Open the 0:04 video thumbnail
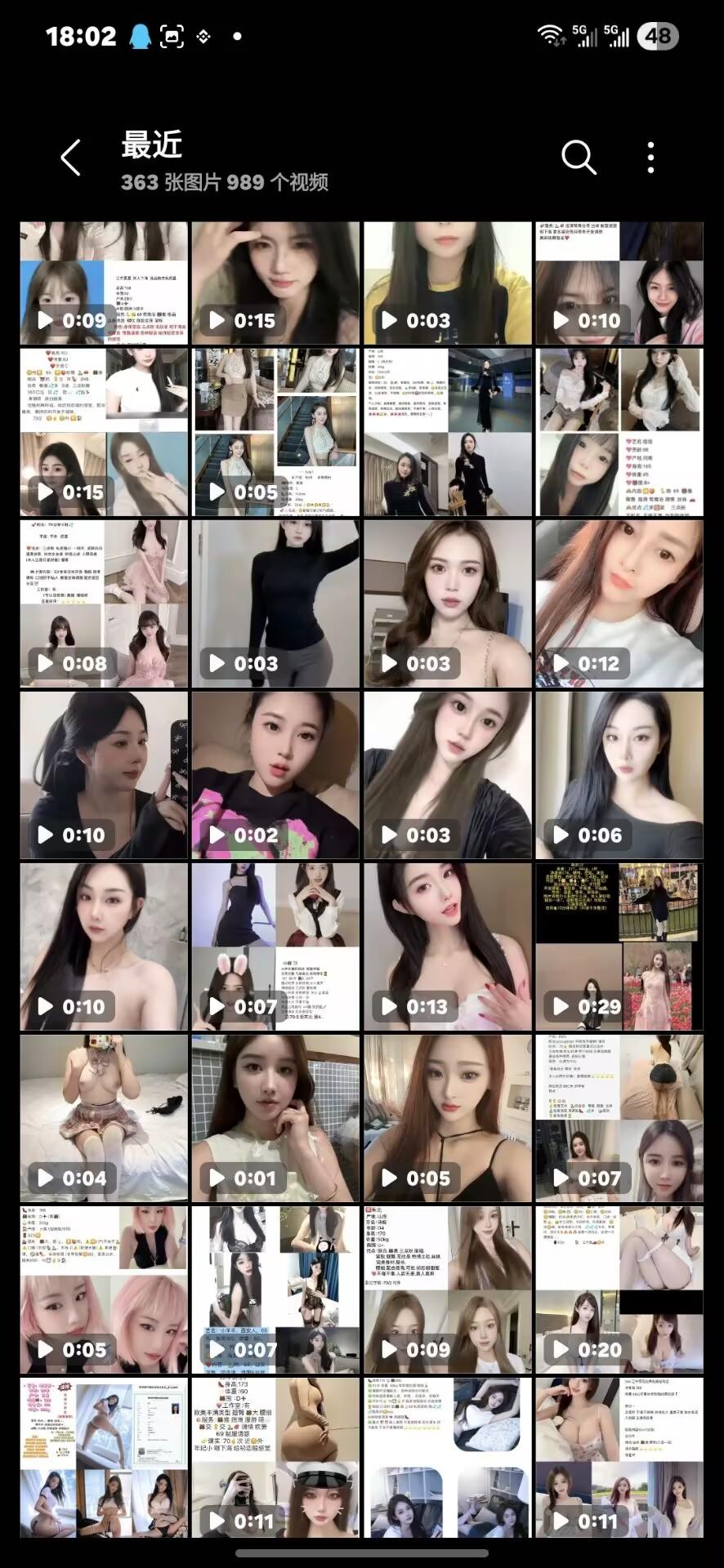724x1568 pixels. coord(104,1118)
